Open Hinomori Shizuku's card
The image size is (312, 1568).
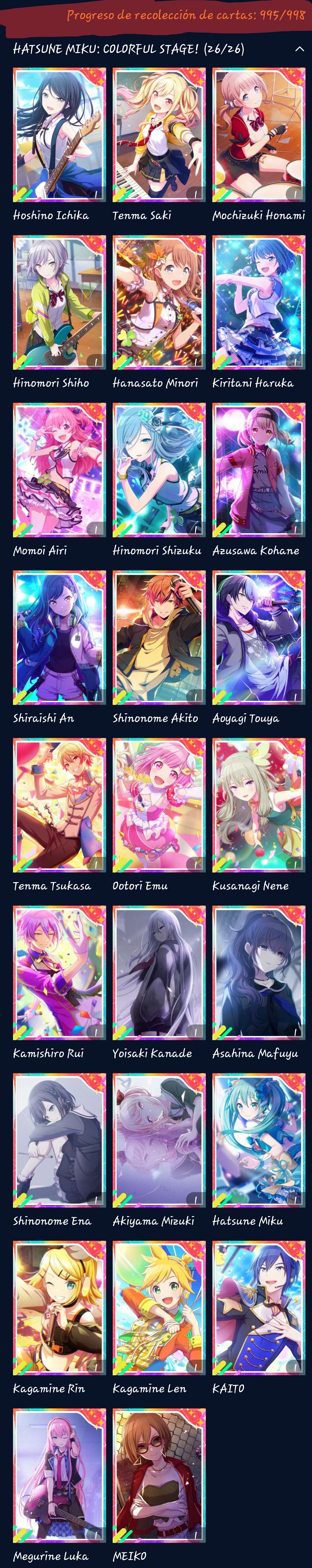point(159,470)
